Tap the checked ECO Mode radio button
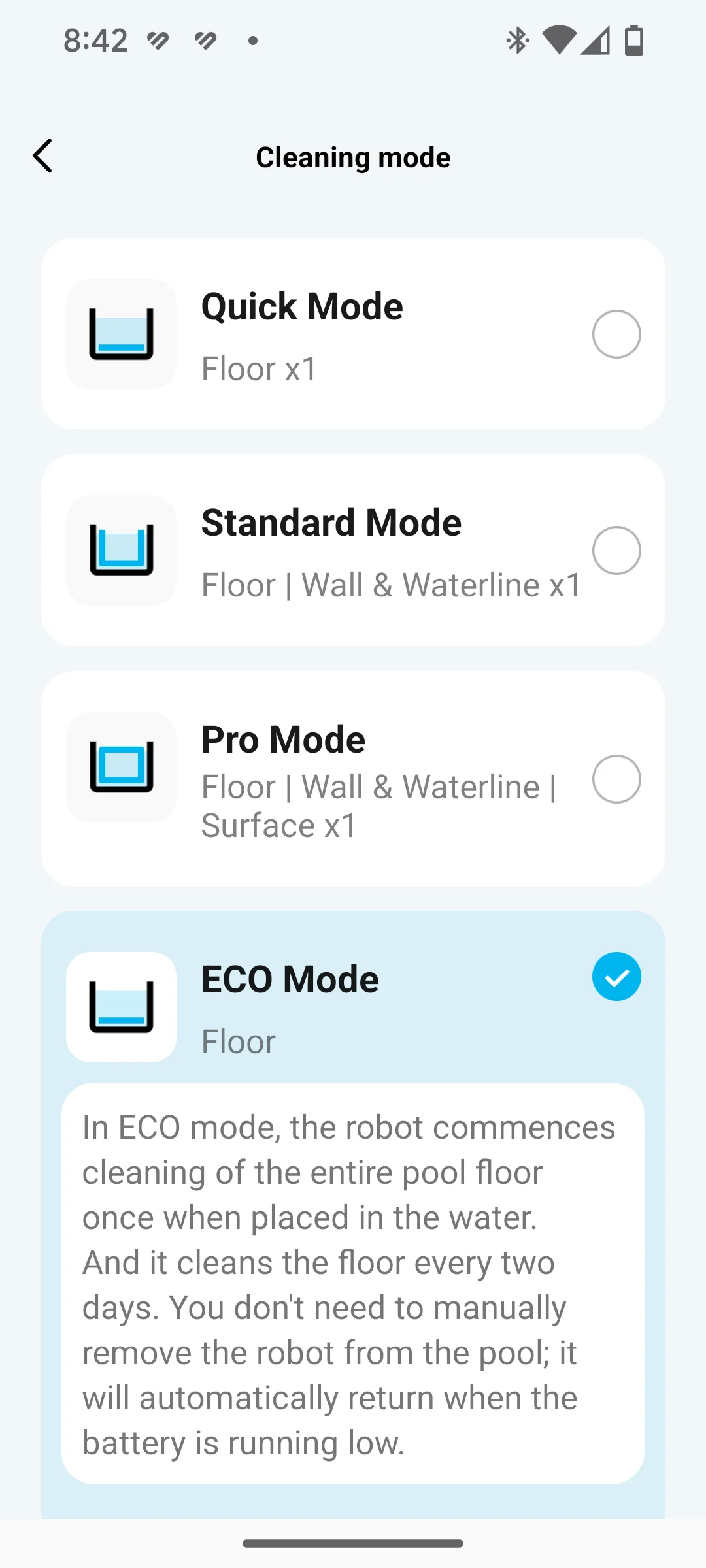The image size is (706, 1568). [x=616, y=976]
